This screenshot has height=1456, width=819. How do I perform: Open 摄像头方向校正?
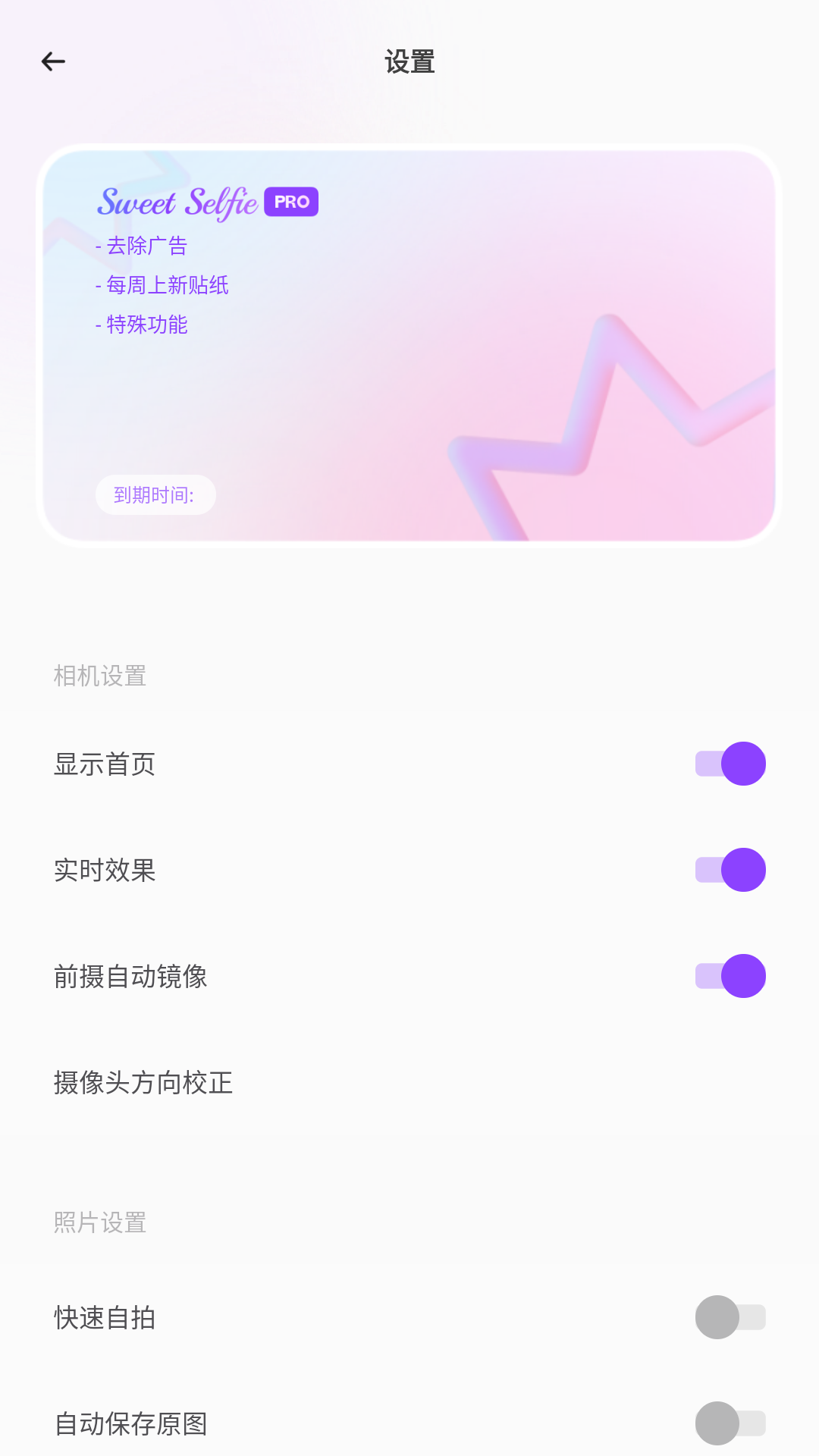click(143, 1082)
